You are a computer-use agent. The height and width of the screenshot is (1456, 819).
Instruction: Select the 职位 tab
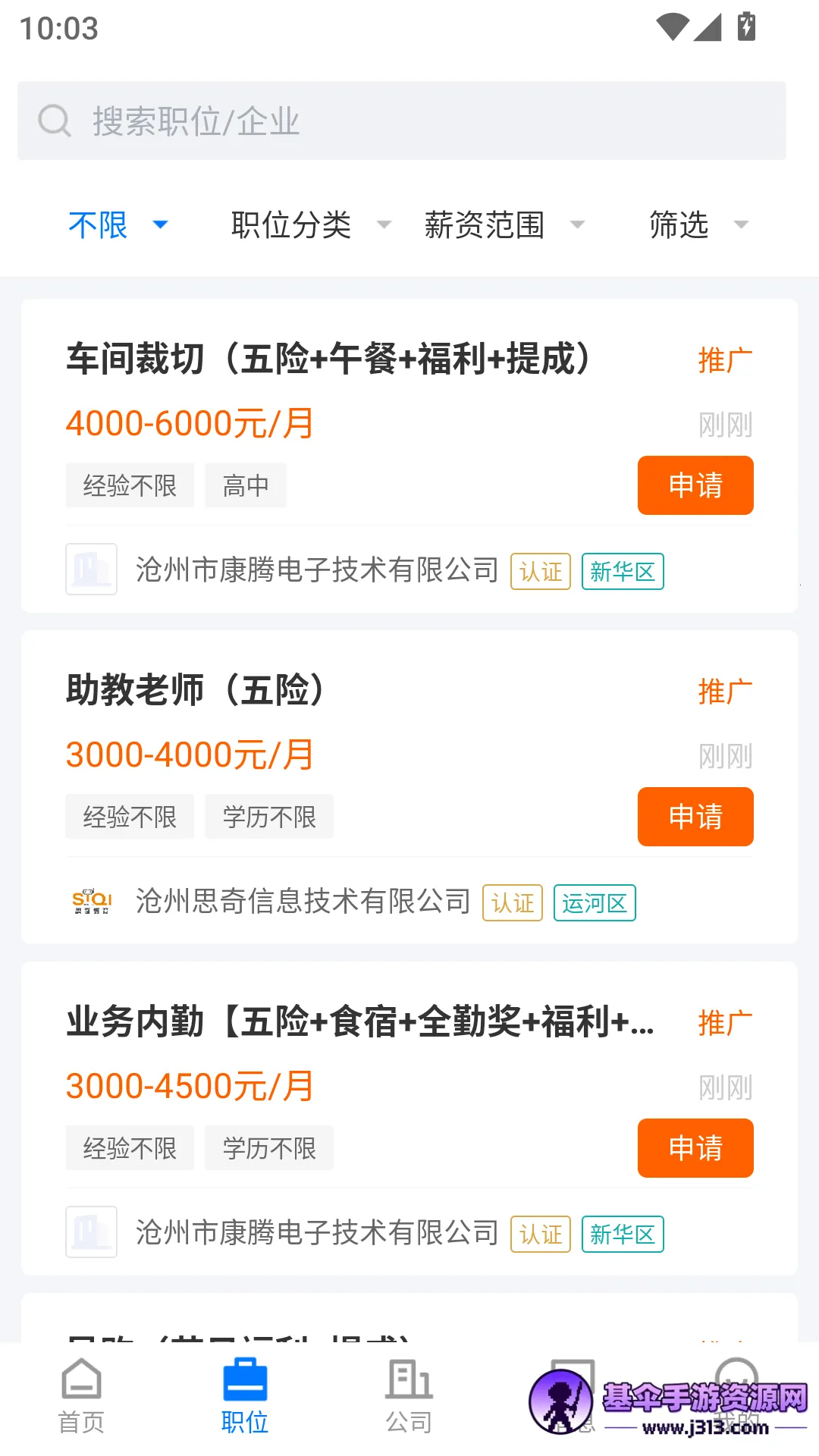245,1397
